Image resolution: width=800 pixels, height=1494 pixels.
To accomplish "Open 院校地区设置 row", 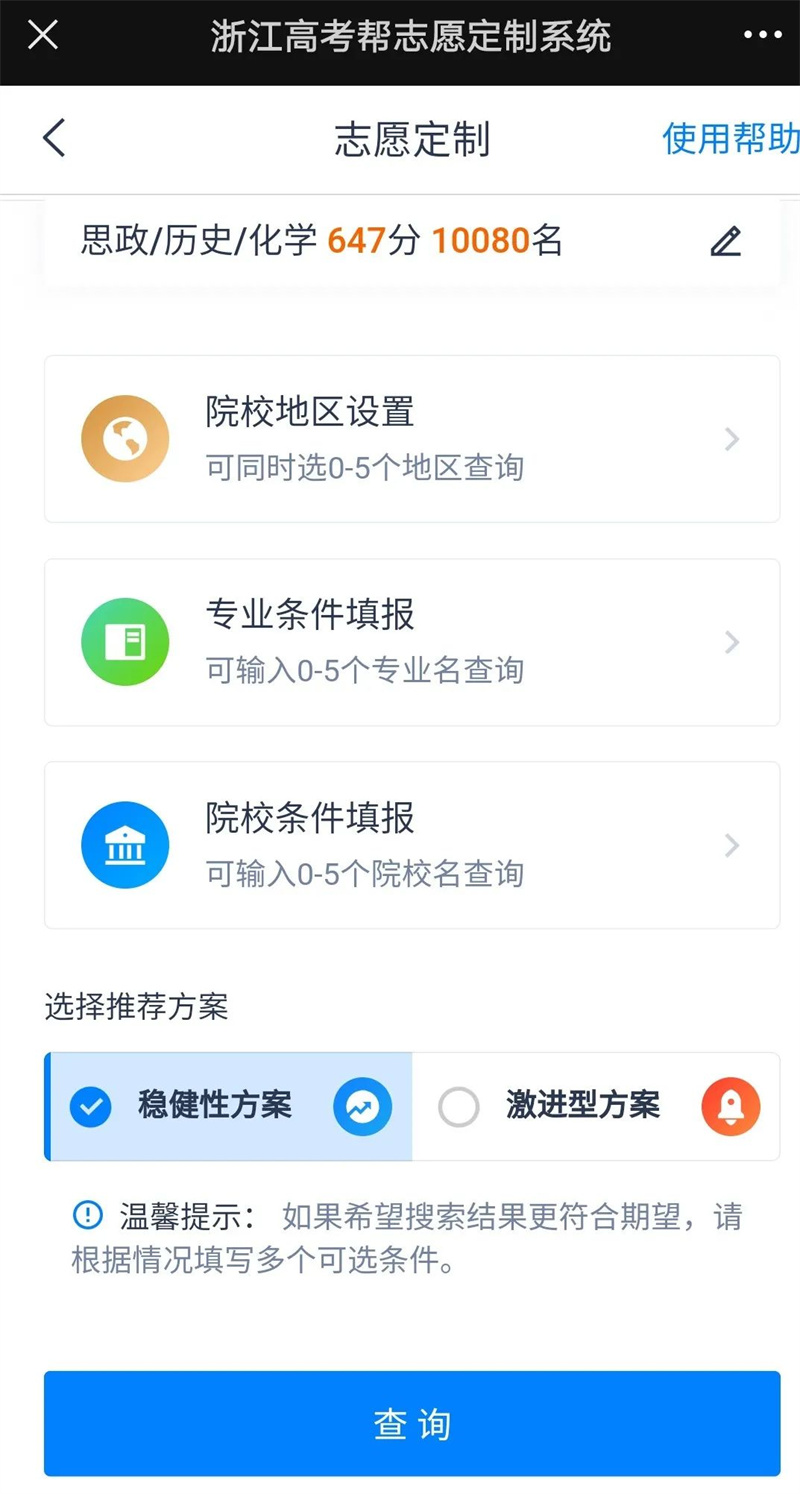I will [x=412, y=439].
